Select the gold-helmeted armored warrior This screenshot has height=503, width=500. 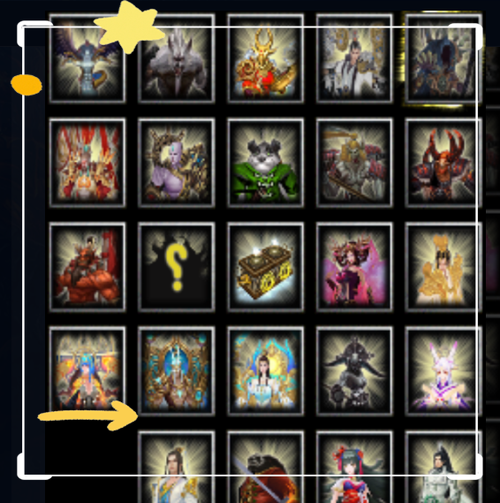click(x=354, y=162)
